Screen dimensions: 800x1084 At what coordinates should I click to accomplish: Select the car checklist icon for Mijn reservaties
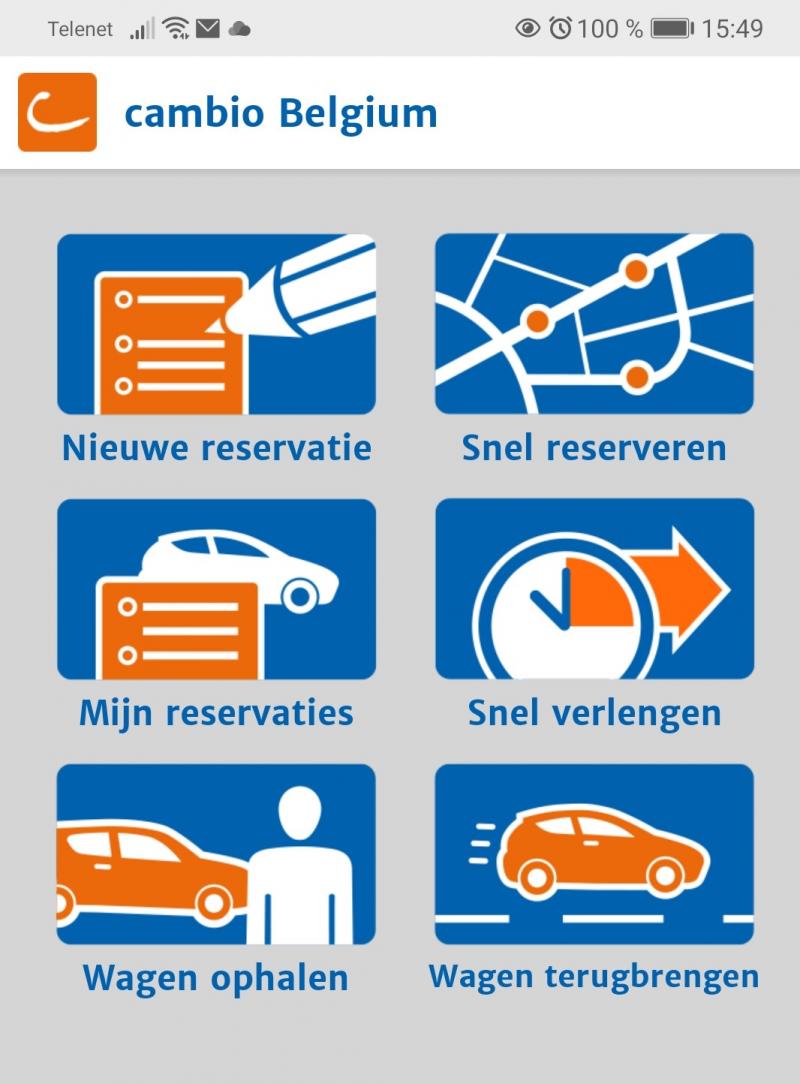coord(216,588)
